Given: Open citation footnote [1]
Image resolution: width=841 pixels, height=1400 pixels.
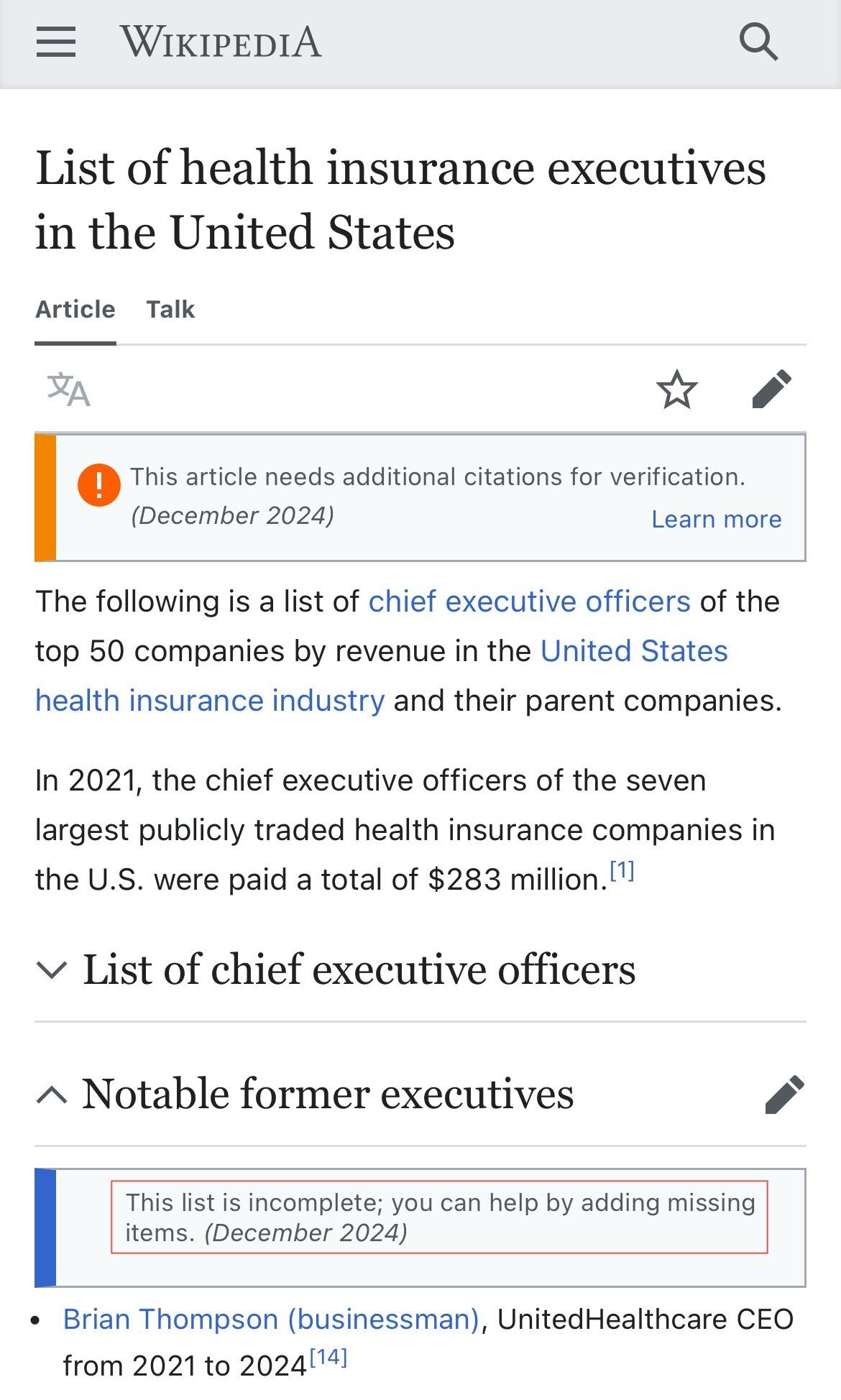Looking at the screenshot, I should [x=622, y=872].
